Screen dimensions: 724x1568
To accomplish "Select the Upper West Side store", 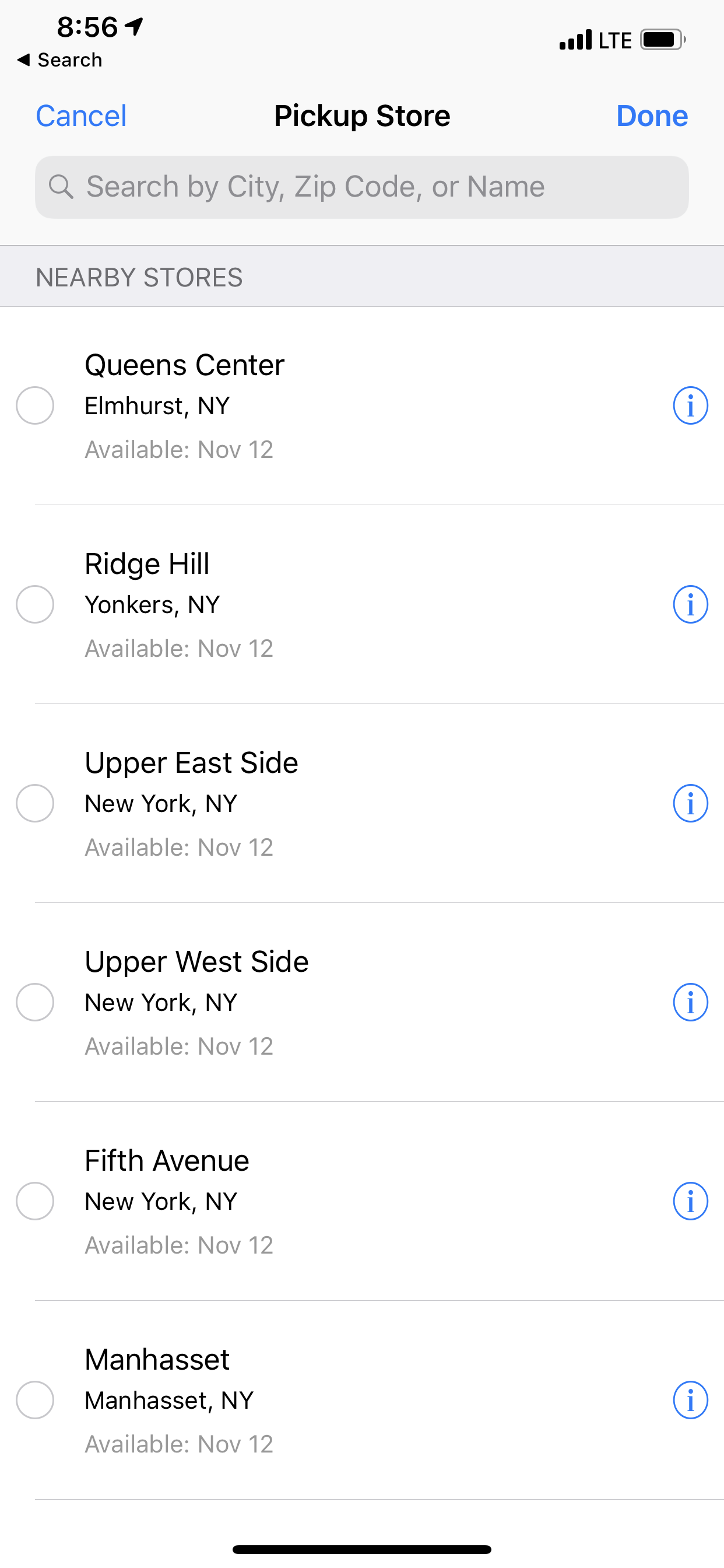I will [34, 1003].
